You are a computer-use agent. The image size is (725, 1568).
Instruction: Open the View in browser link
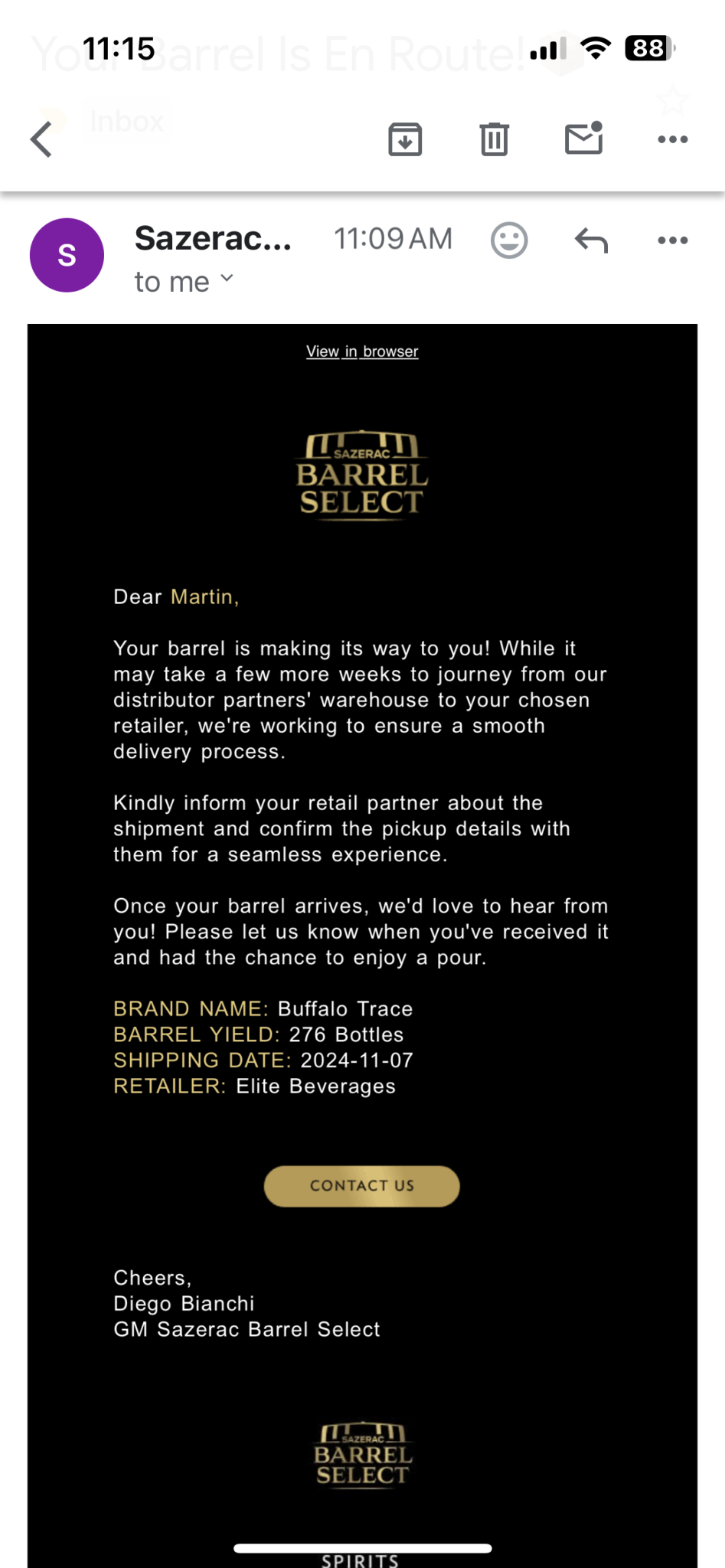(x=362, y=351)
